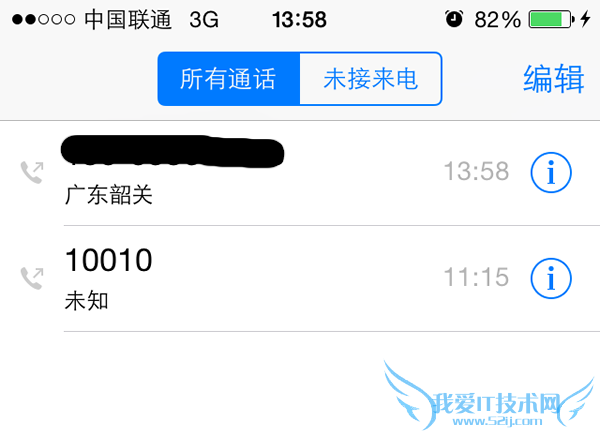Tap 编辑 to edit call list
Viewport: 600px width, 436px height.
click(553, 79)
